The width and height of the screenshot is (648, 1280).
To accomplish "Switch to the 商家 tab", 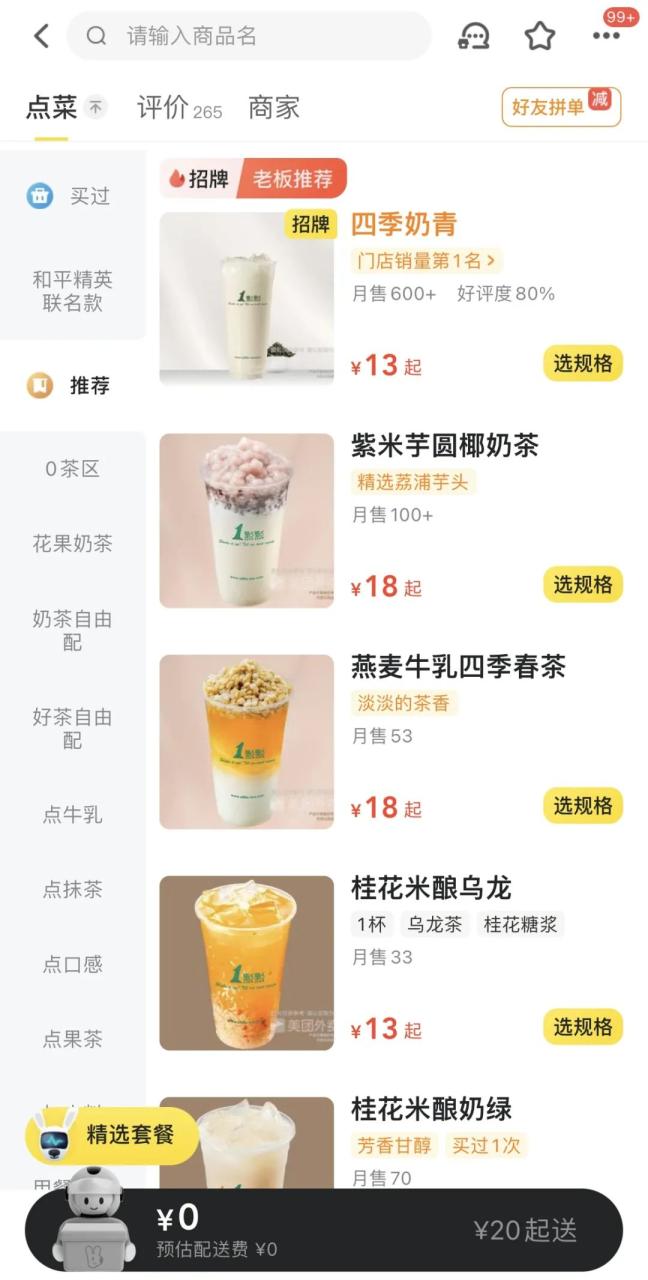I will point(274,108).
